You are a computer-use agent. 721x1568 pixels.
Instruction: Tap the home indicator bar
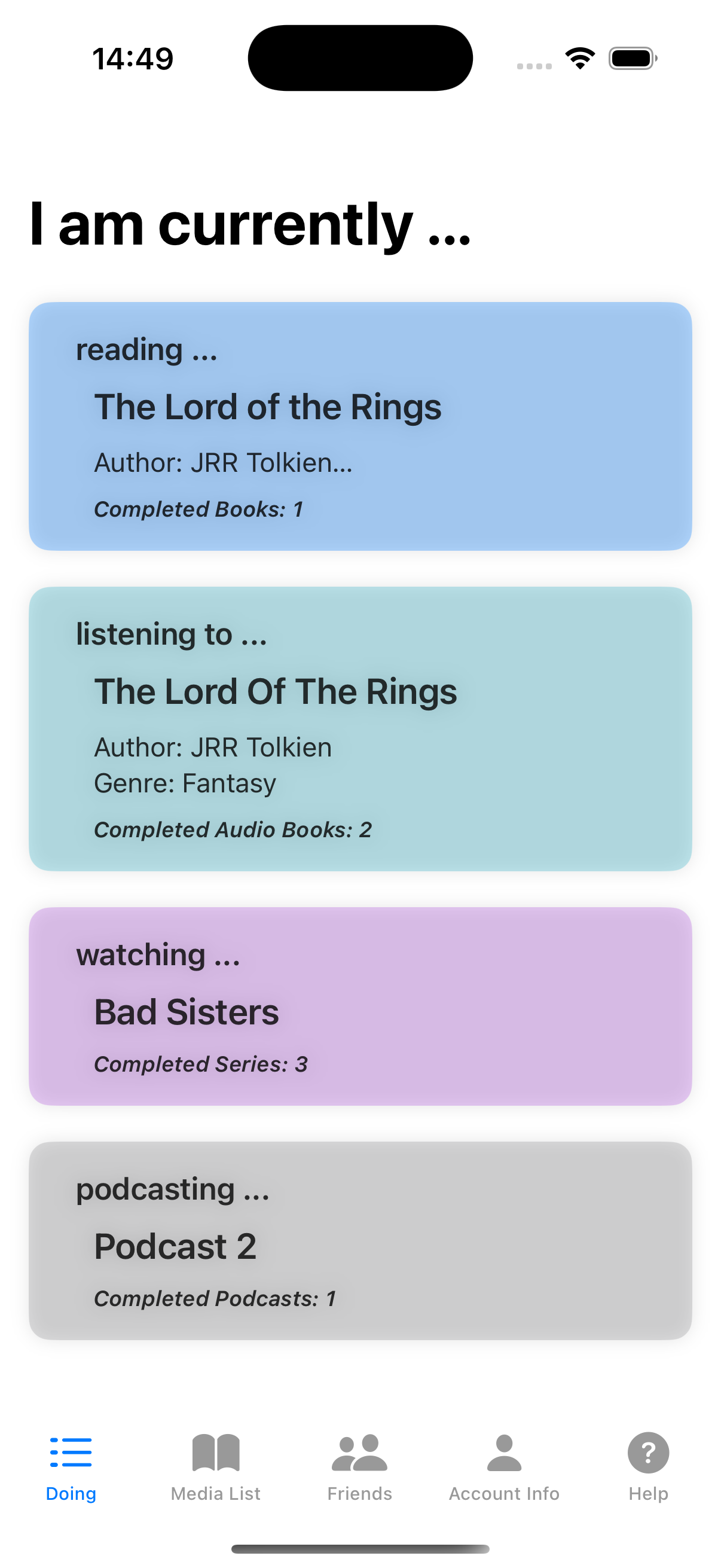click(x=360, y=1546)
